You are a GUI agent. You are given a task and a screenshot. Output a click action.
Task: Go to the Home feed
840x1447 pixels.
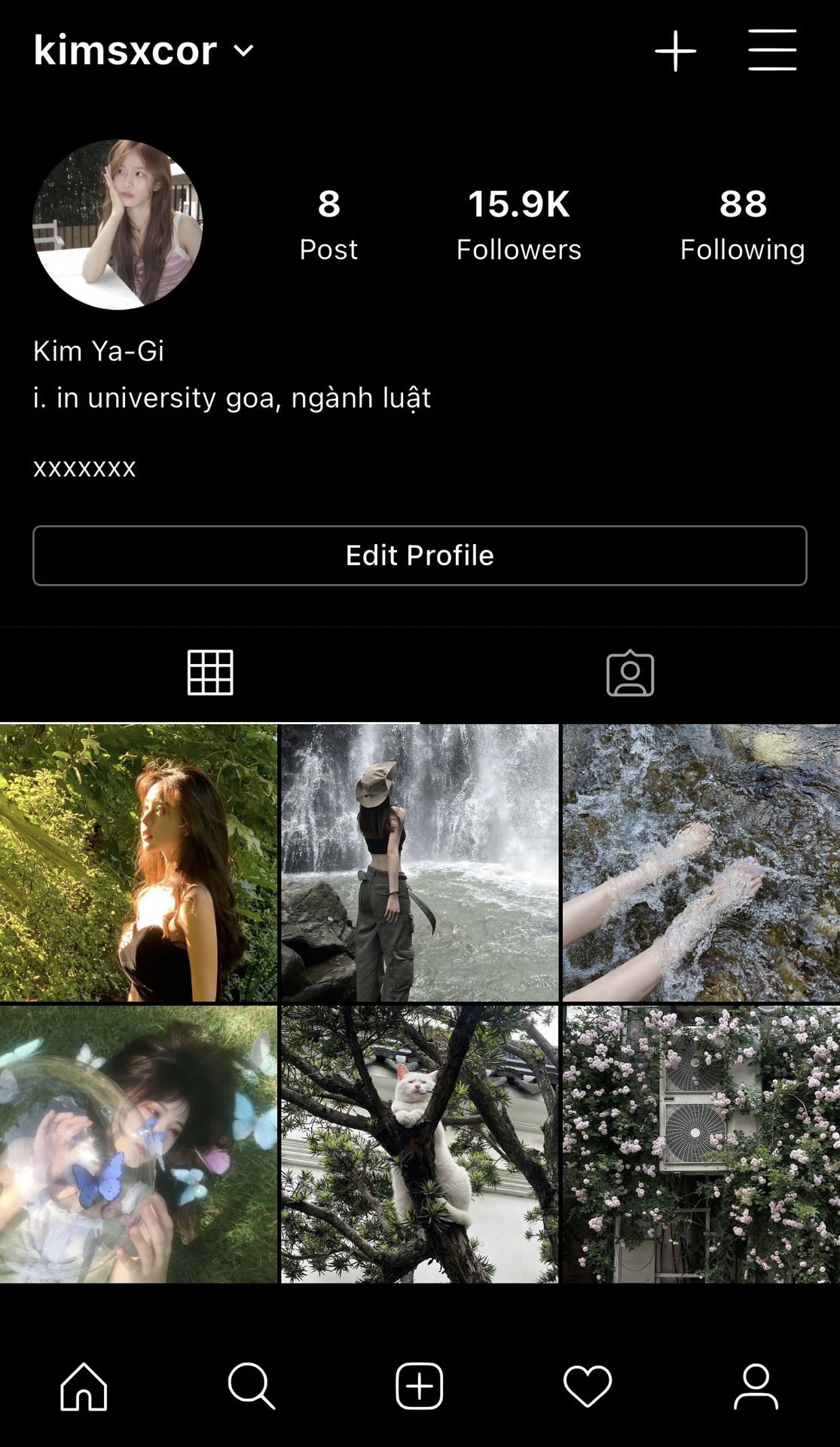[84, 1386]
